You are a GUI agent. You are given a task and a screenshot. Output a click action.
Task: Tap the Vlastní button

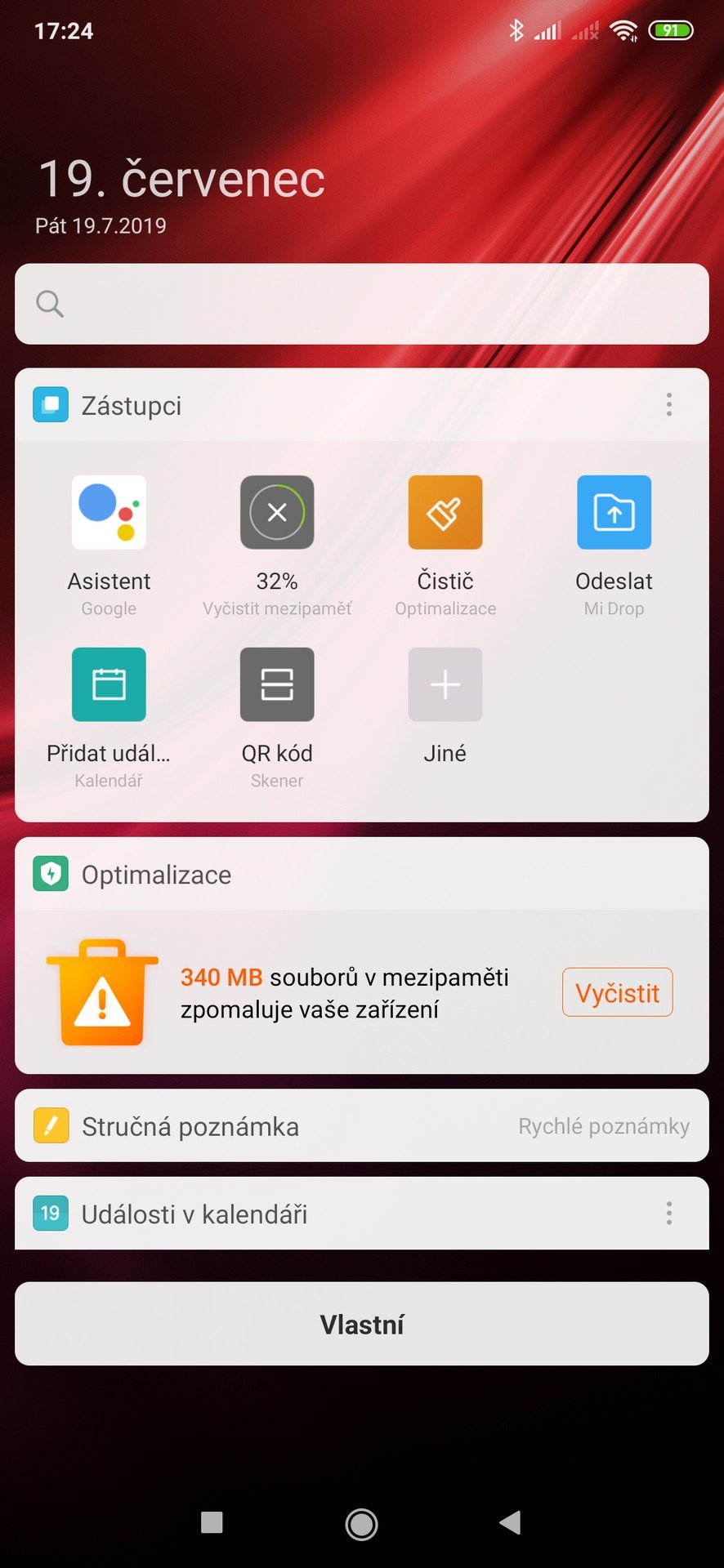(361, 1324)
